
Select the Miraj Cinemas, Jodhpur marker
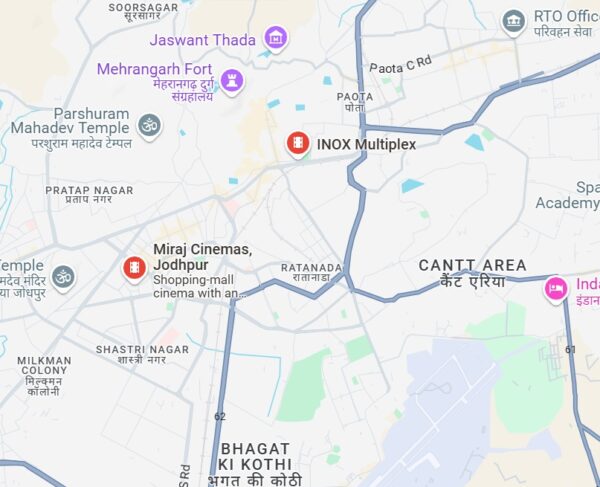134,267
